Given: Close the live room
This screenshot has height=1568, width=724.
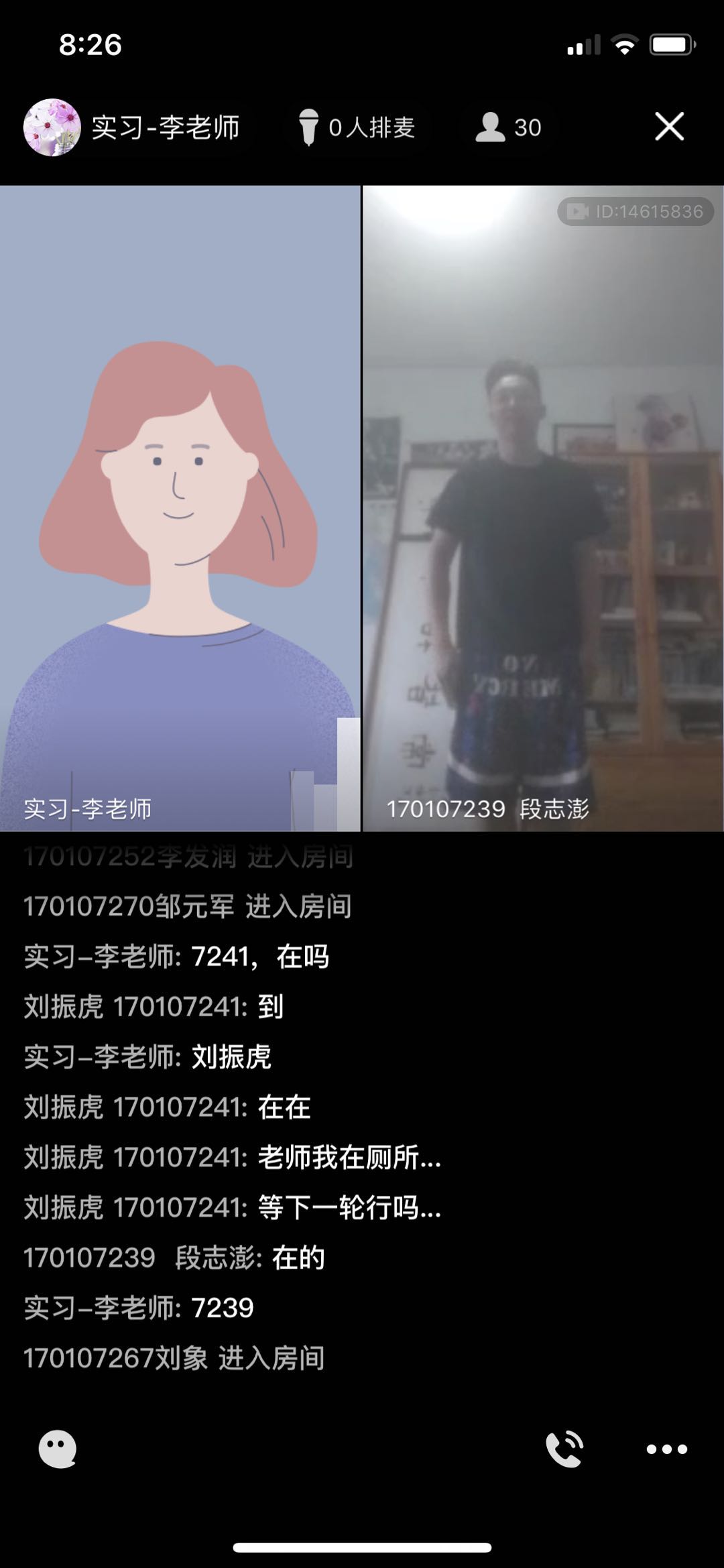Looking at the screenshot, I should (x=669, y=127).
